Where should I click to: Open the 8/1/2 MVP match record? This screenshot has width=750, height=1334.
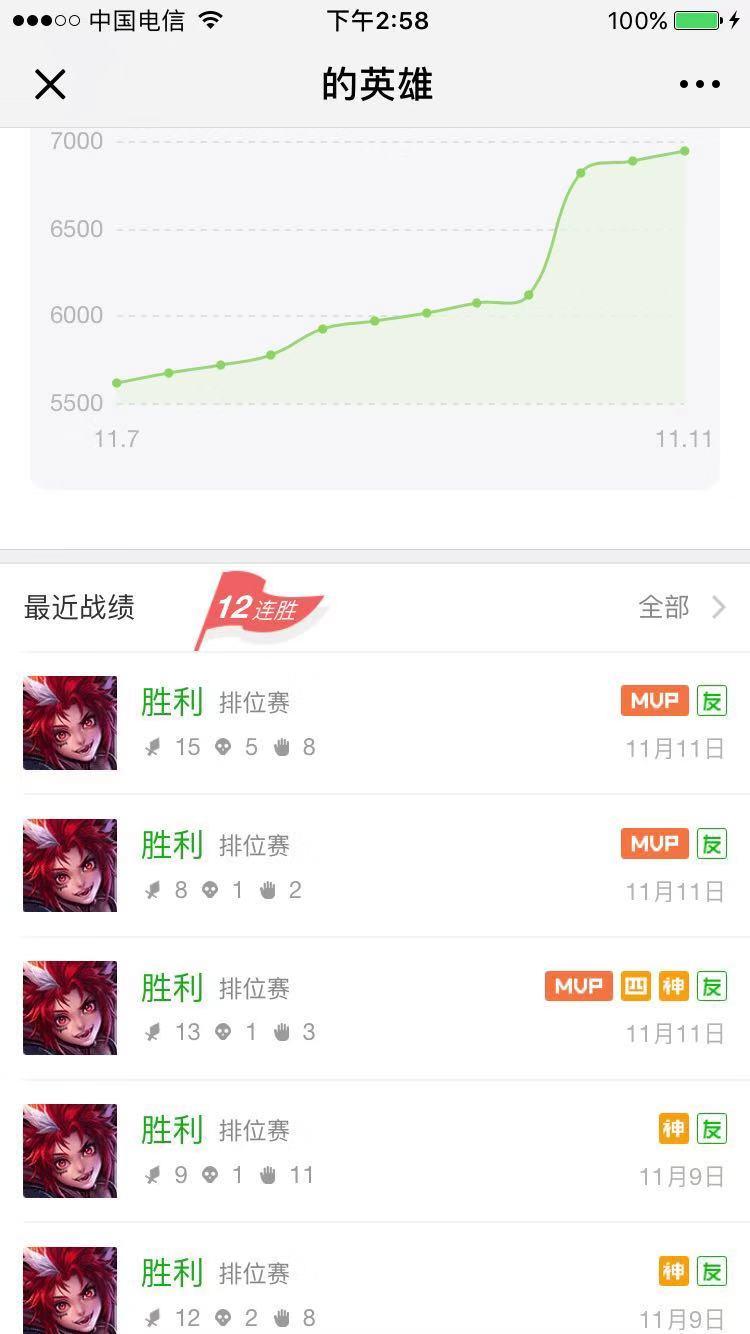[374, 866]
